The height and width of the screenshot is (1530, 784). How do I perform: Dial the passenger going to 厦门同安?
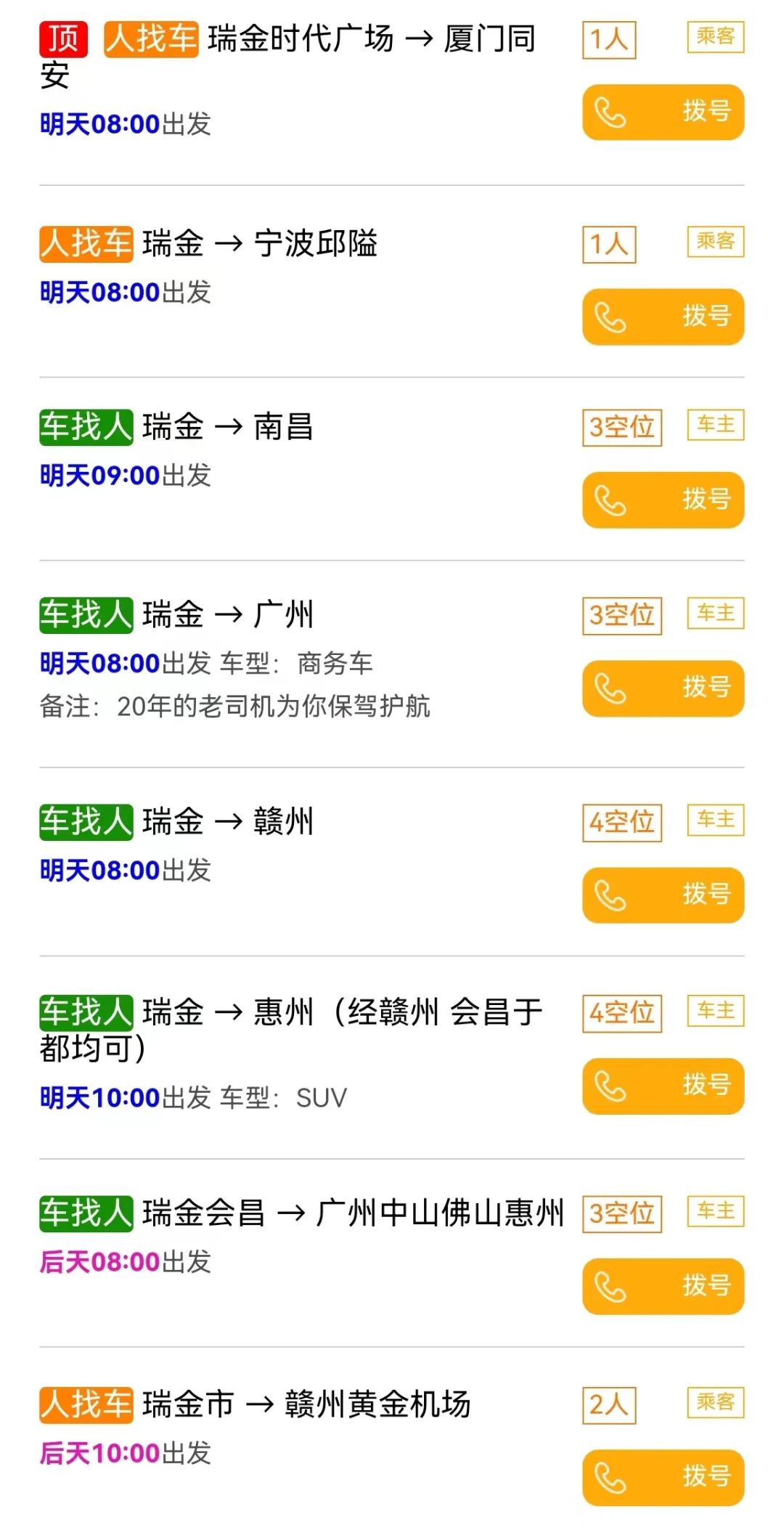coord(663,113)
